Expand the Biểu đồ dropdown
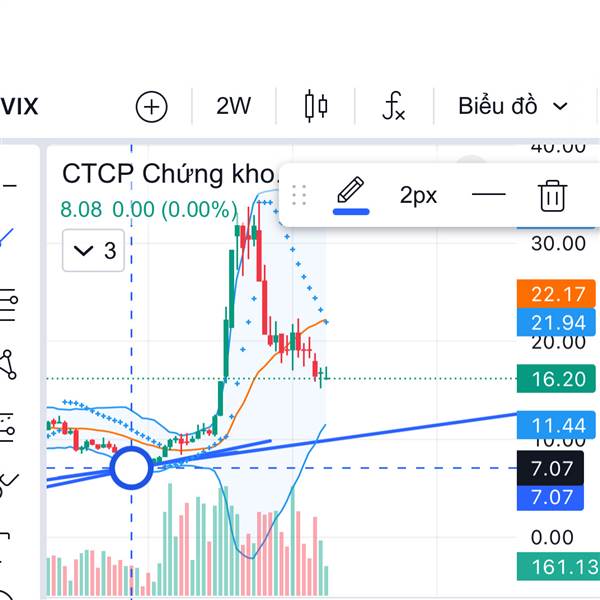This screenshot has width=600, height=600. click(513, 106)
